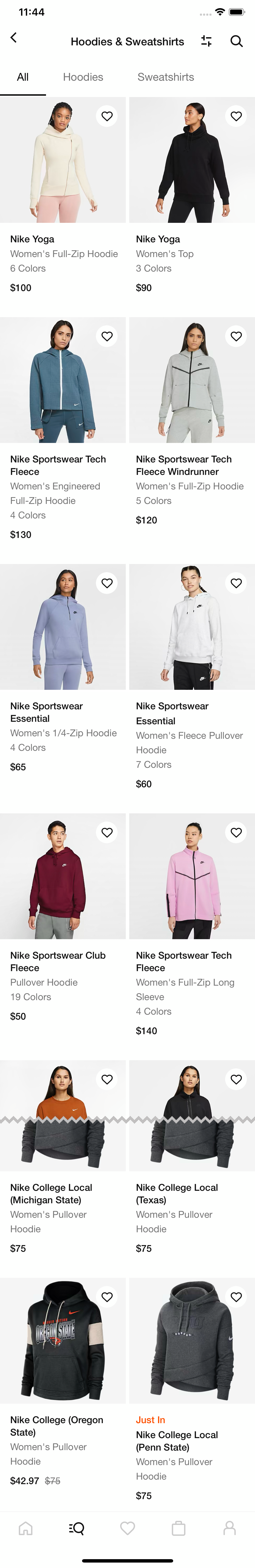This screenshot has width=255, height=1568.
Task: Open the Profile tab
Action: (229, 1528)
